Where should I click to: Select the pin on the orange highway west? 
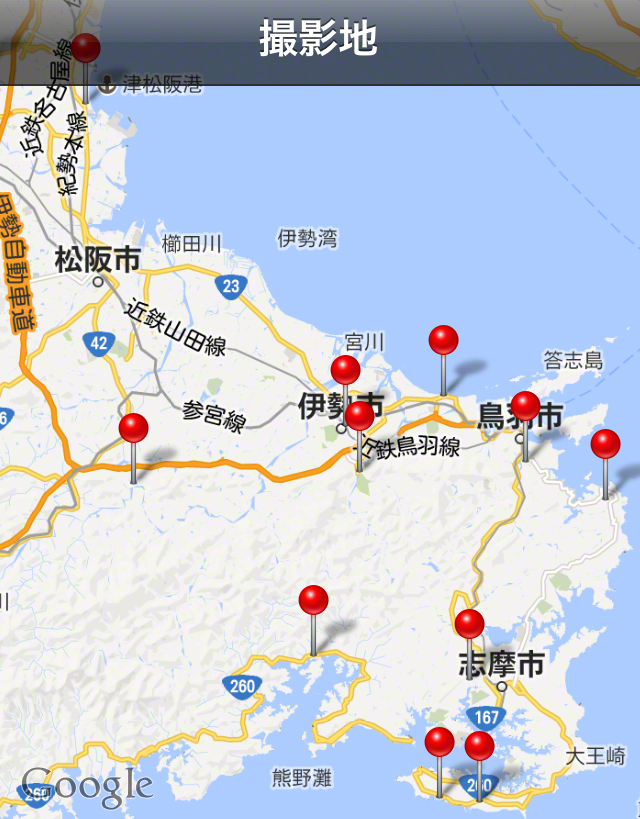(133, 429)
